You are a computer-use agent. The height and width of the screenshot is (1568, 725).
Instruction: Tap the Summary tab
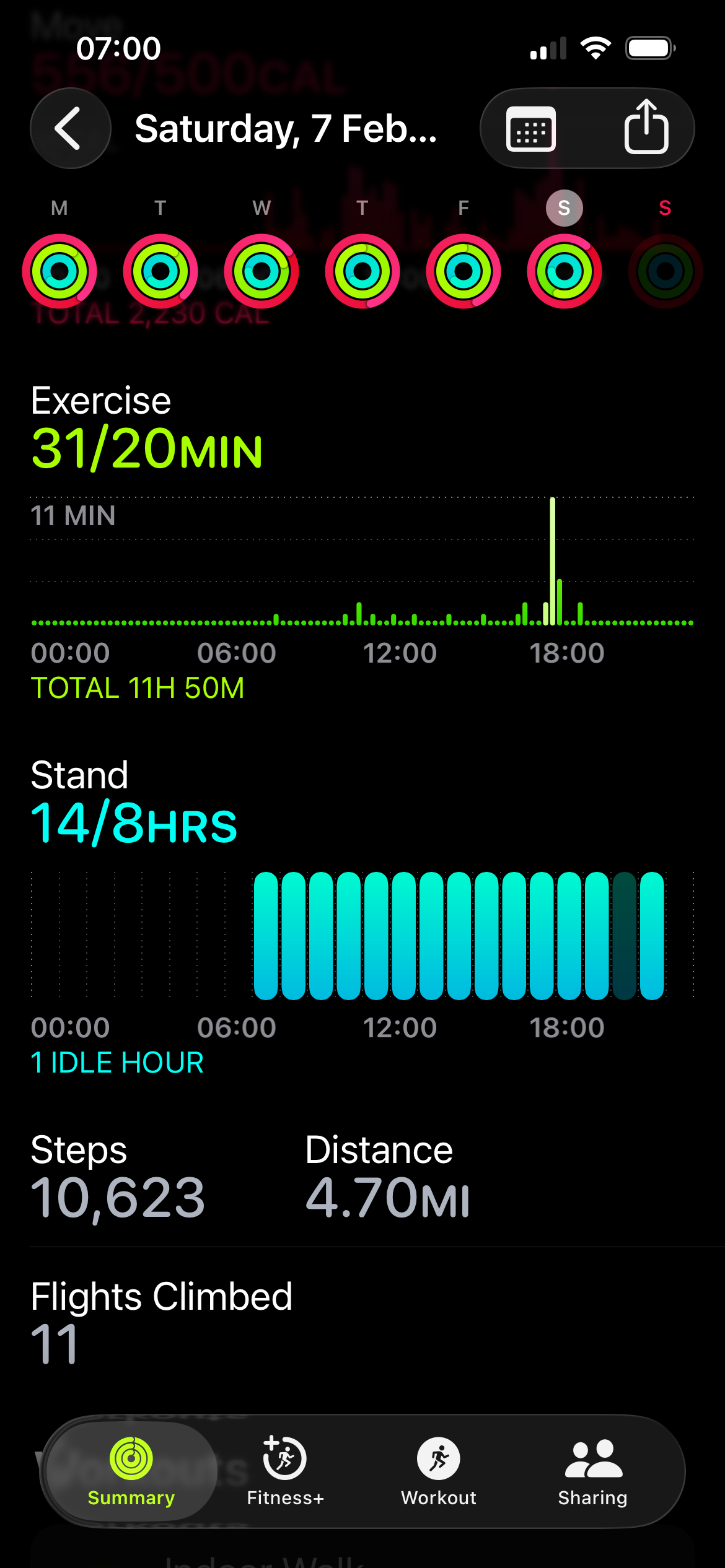click(x=131, y=1471)
